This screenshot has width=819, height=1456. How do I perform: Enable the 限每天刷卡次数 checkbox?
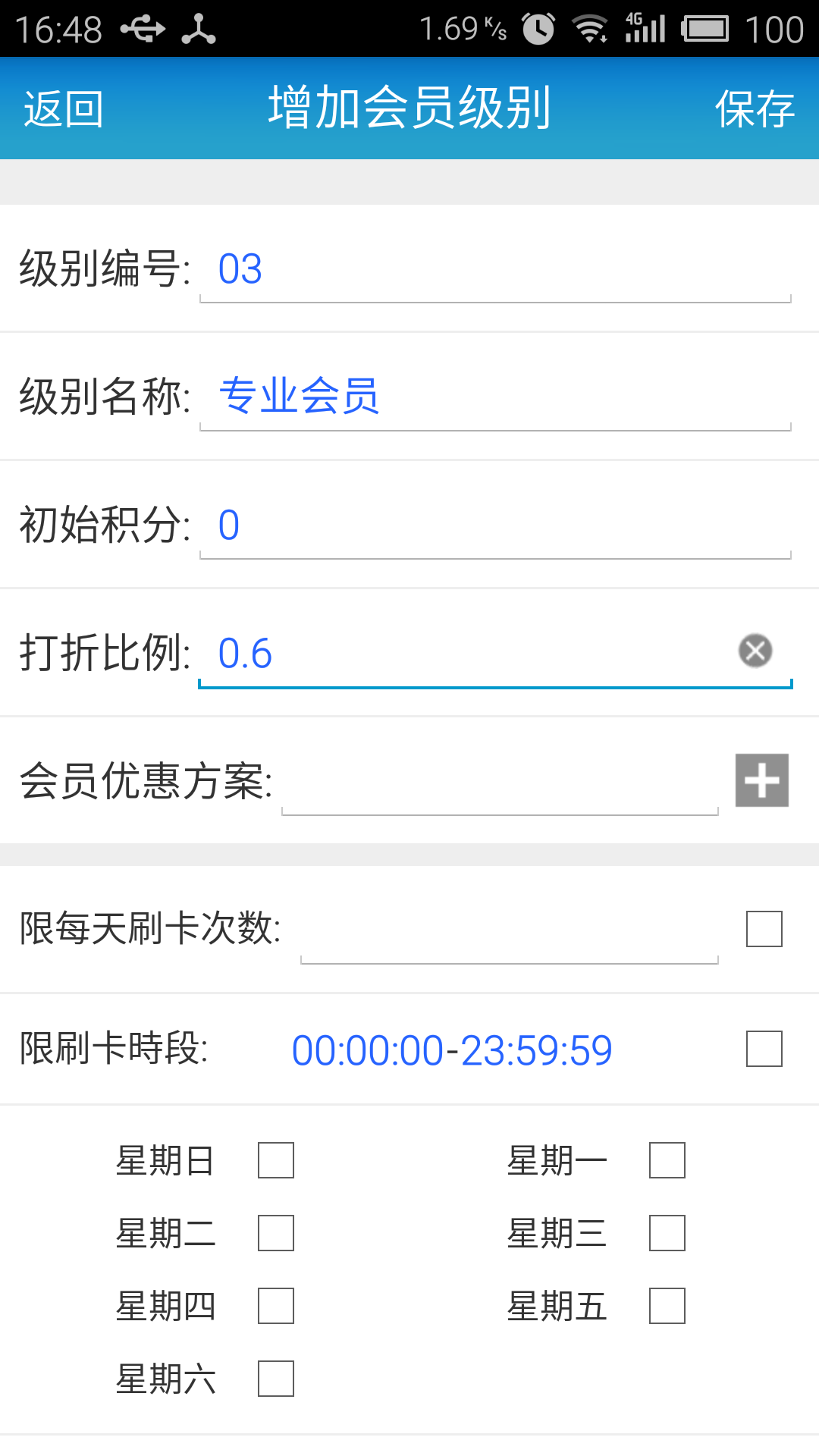point(764,929)
